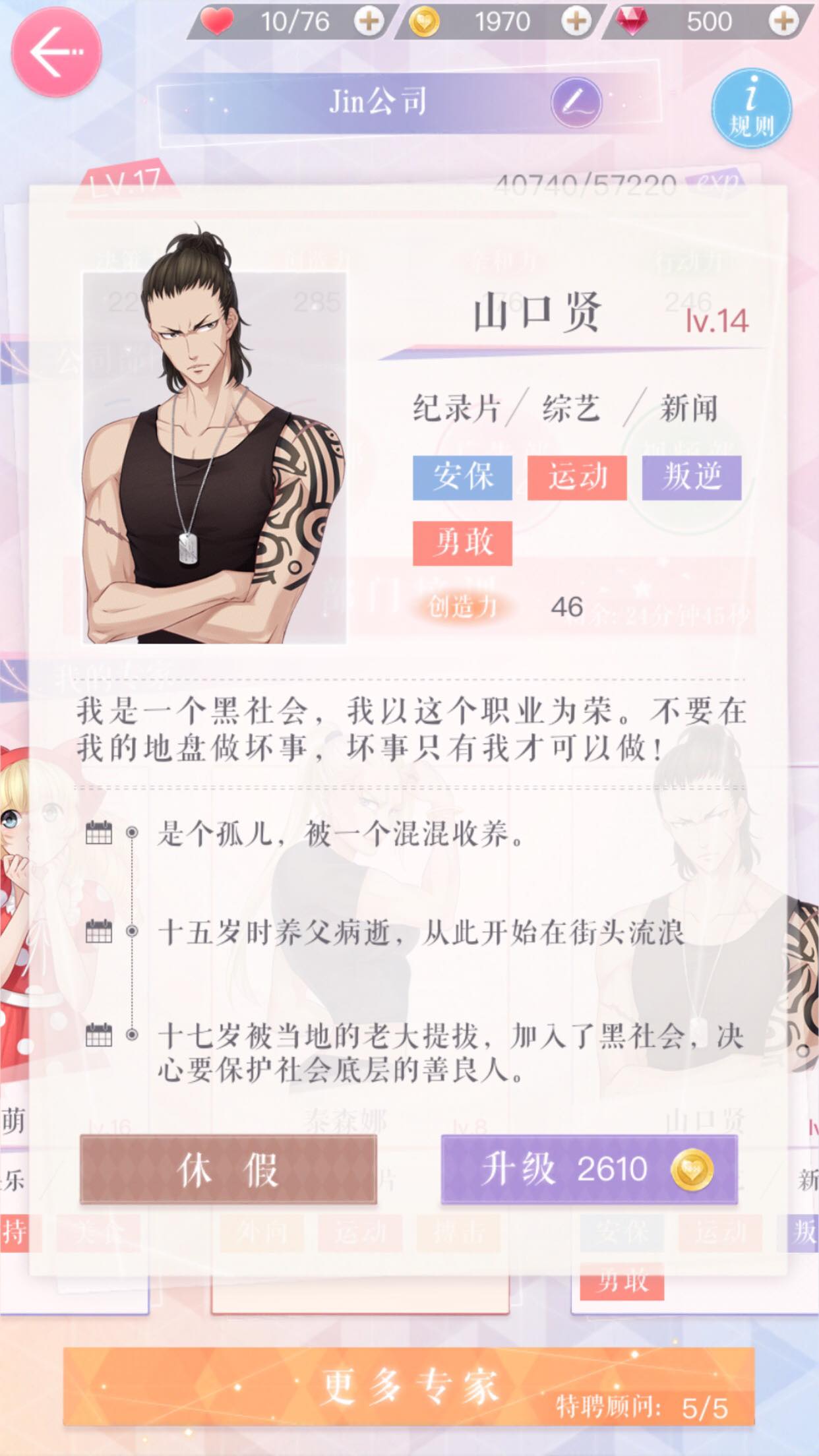819x1456 pixels.
Task: Open the 规则 info button
Action: 751,107
